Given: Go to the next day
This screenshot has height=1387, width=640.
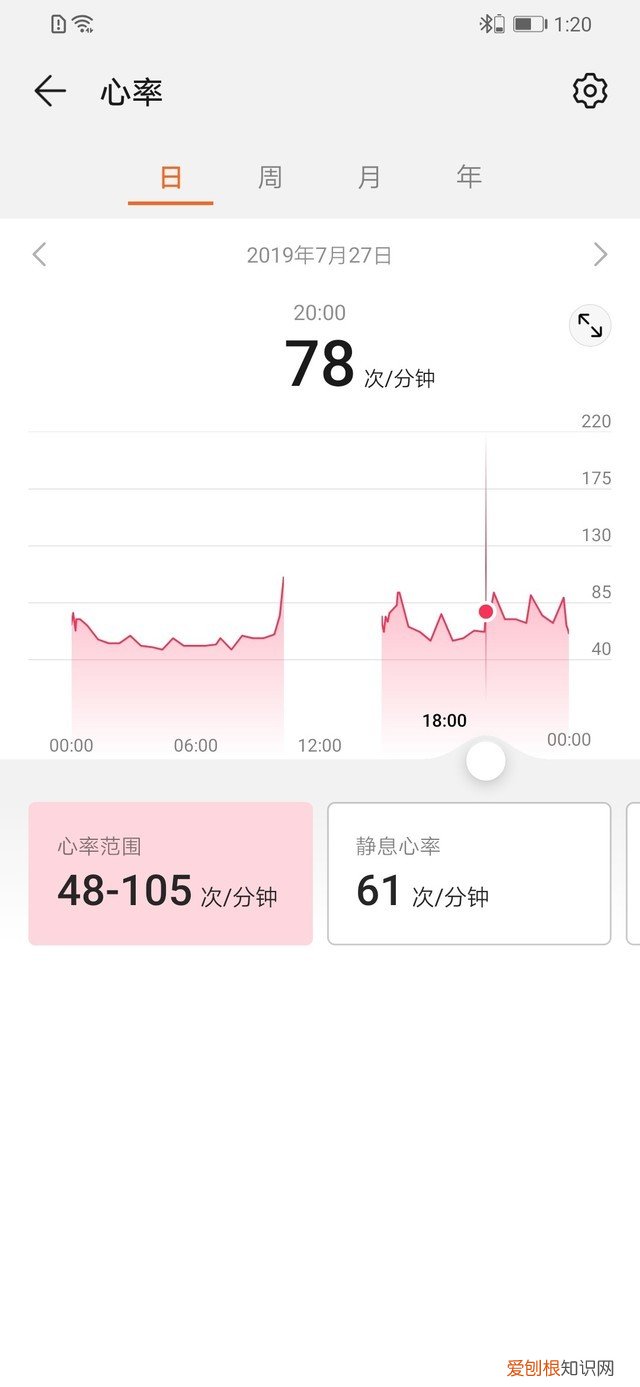Looking at the screenshot, I should (600, 255).
